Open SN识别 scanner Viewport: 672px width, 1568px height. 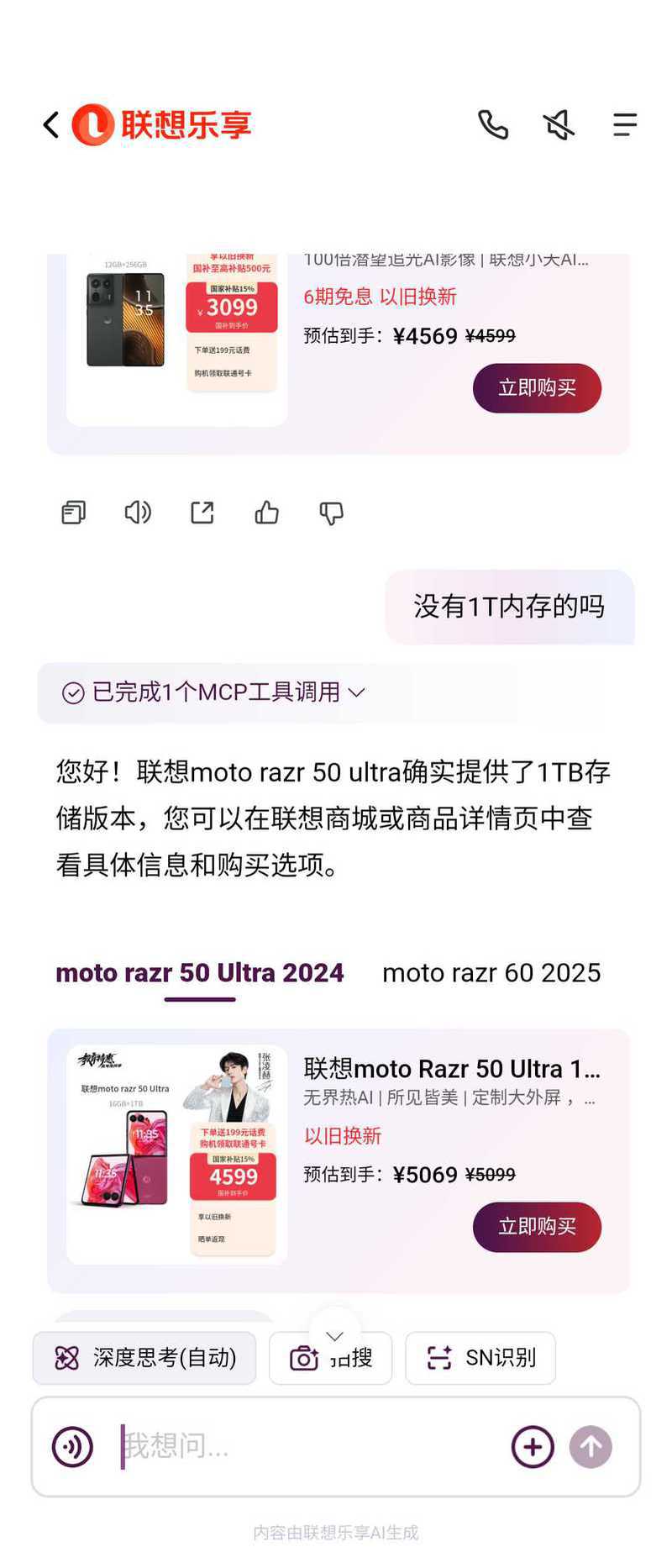(x=480, y=1358)
